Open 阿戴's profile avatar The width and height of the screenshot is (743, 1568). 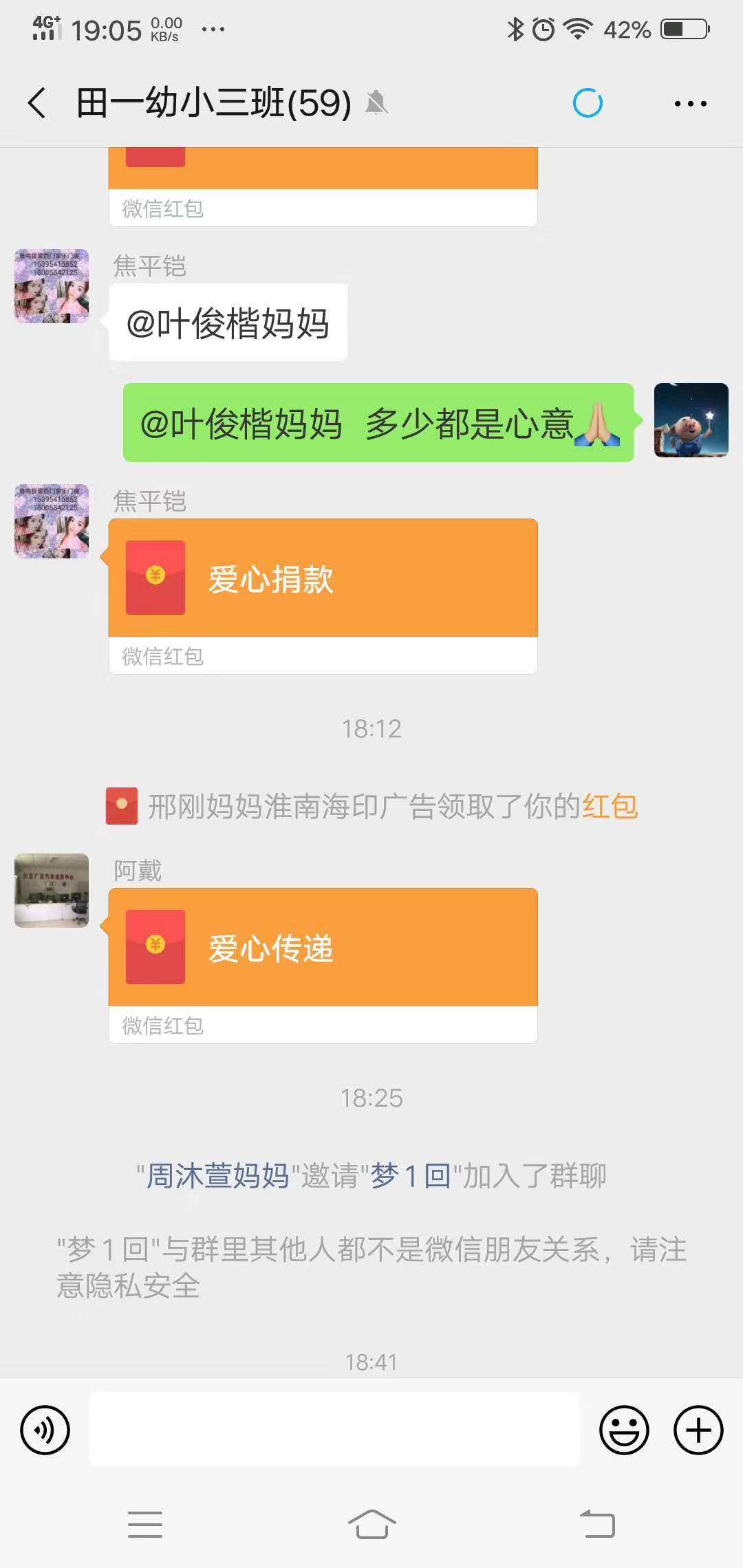(51, 891)
